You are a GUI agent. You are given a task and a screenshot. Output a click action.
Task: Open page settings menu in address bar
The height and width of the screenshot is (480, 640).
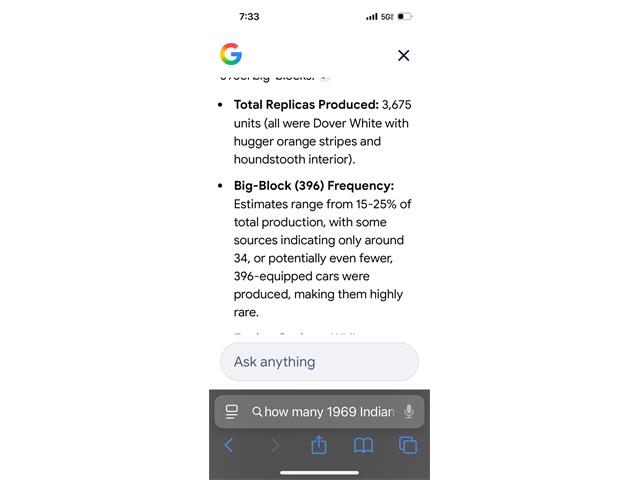point(232,411)
